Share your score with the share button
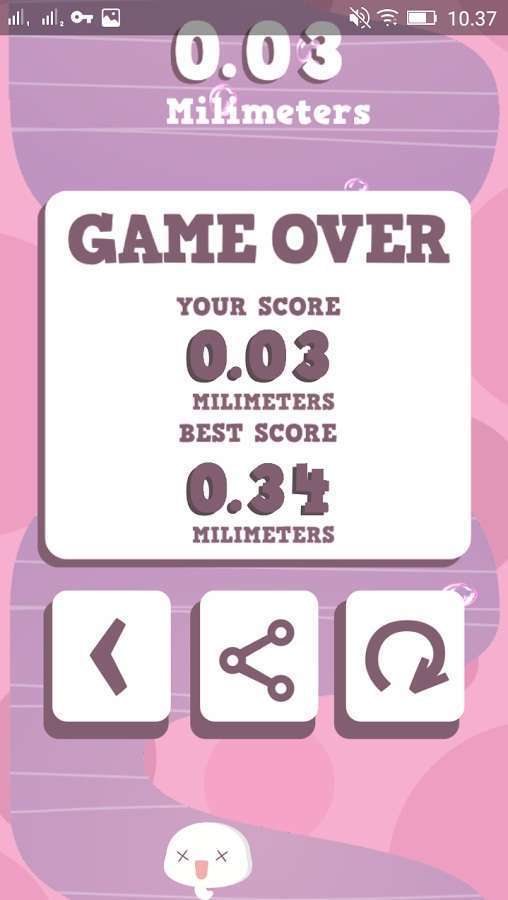Viewport: 508px width, 900px height. [258, 657]
